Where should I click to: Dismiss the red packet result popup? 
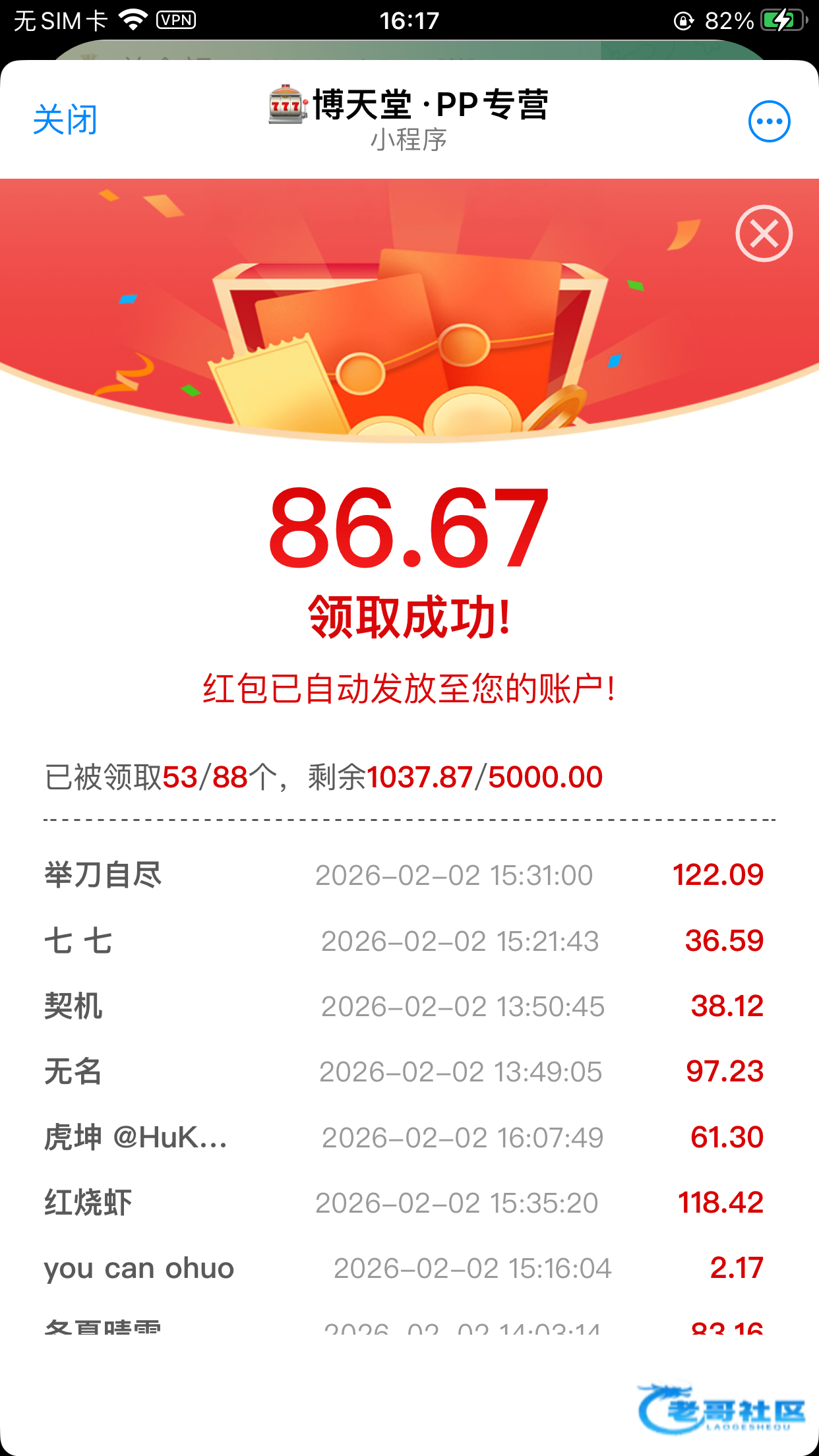click(x=764, y=233)
